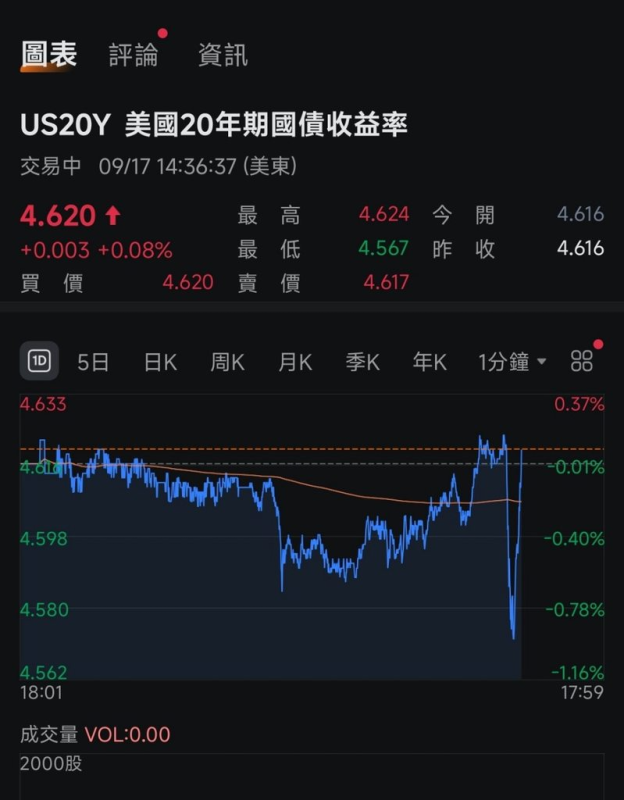Open the 資訊 tab
Image resolution: width=624 pixels, height=800 pixels.
pyautogui.click(x=222, y=55)
